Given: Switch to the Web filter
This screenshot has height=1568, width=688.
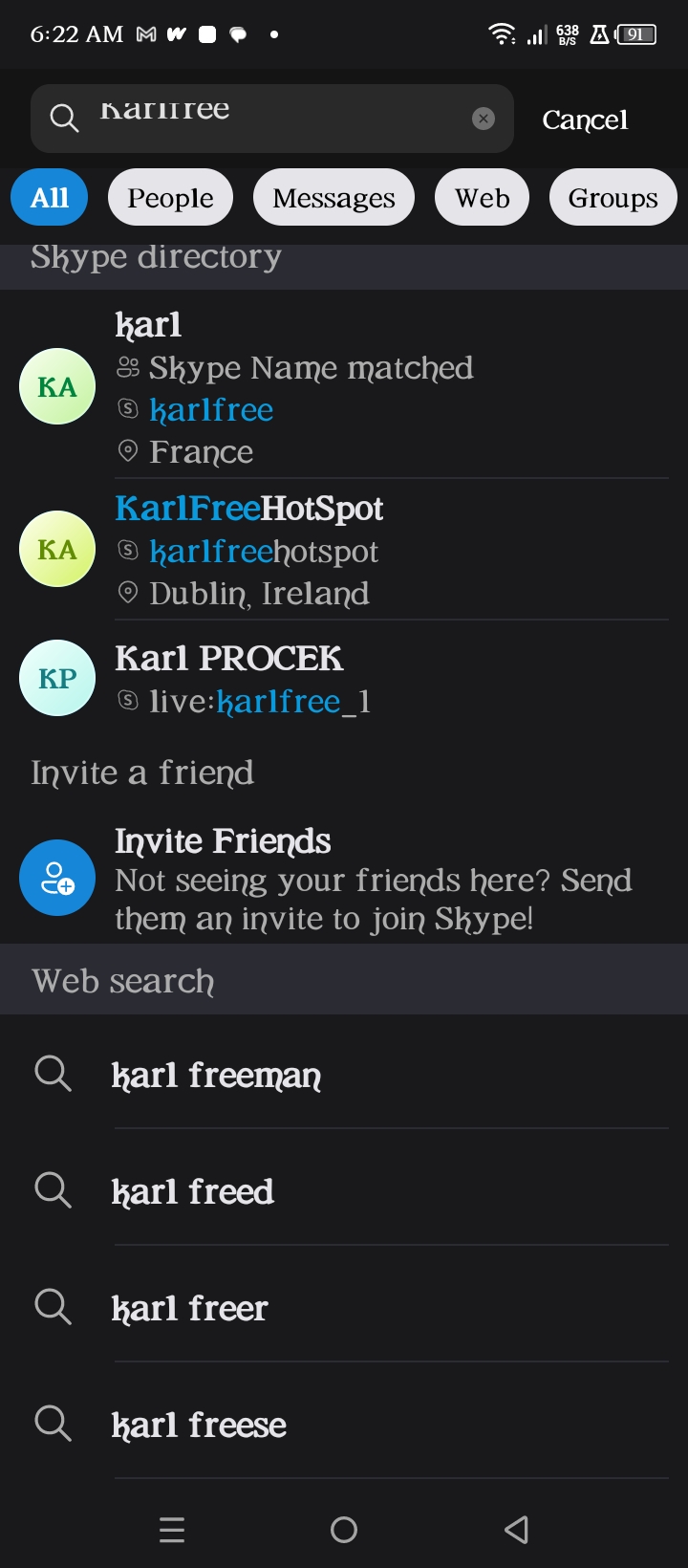Looking at the screenshot, I should pos(482,198).
